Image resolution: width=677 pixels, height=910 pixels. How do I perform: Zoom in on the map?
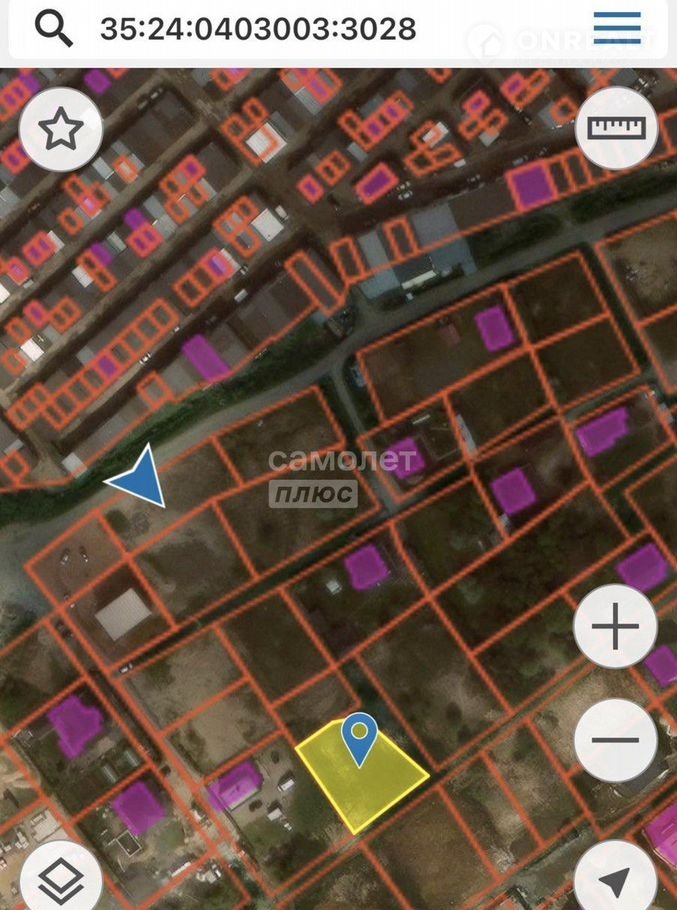coord(616,628)
